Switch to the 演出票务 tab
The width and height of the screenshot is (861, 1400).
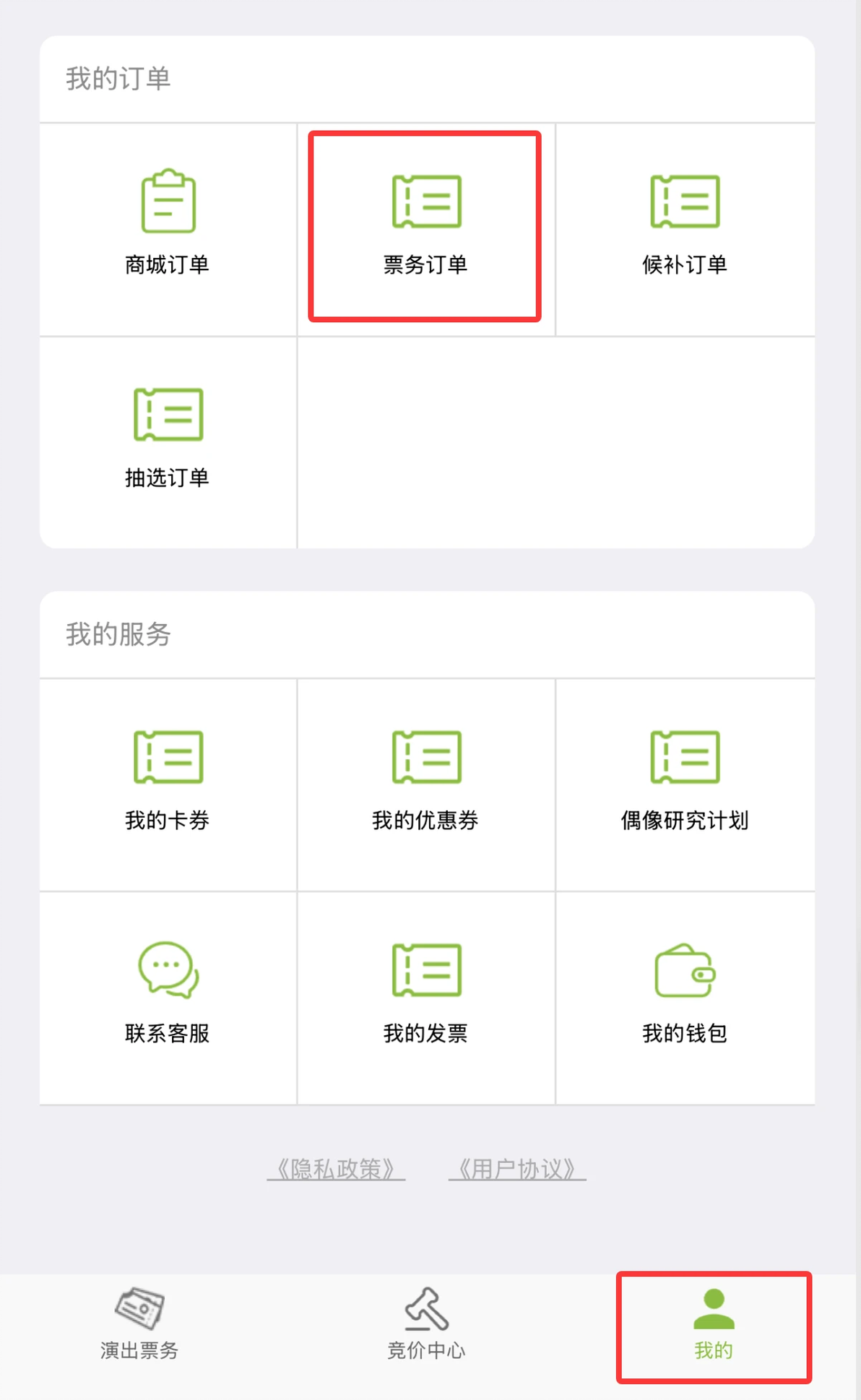tap(139, 1326)
